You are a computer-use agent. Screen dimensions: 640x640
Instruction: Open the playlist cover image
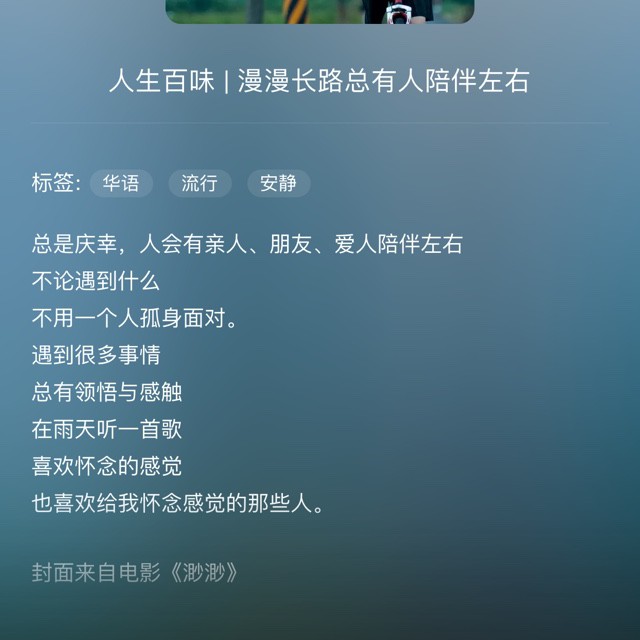(x=319, y=11)
